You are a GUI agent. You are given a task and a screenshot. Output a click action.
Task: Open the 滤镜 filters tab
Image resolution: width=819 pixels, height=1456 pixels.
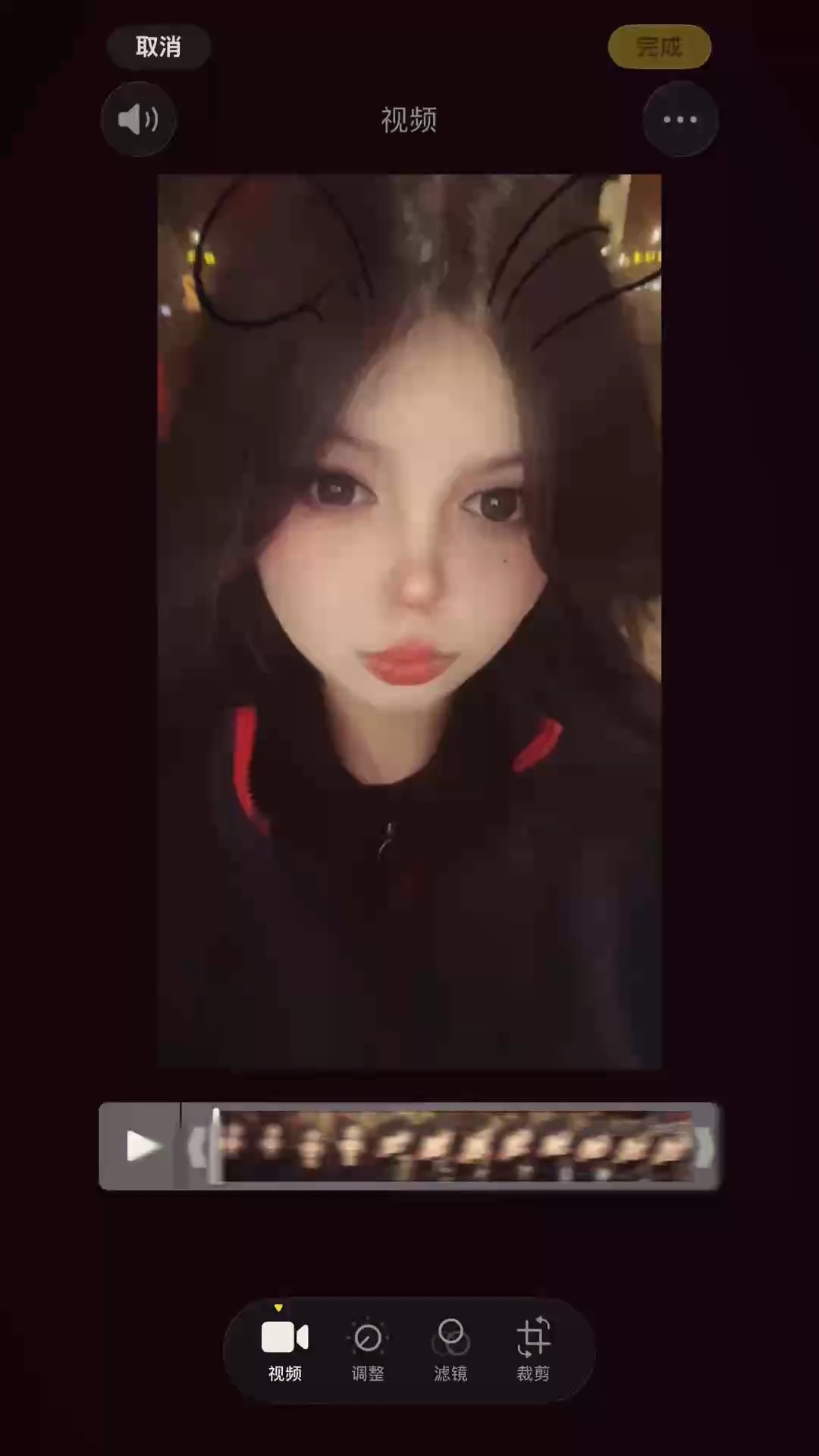tap(450, 1351)
